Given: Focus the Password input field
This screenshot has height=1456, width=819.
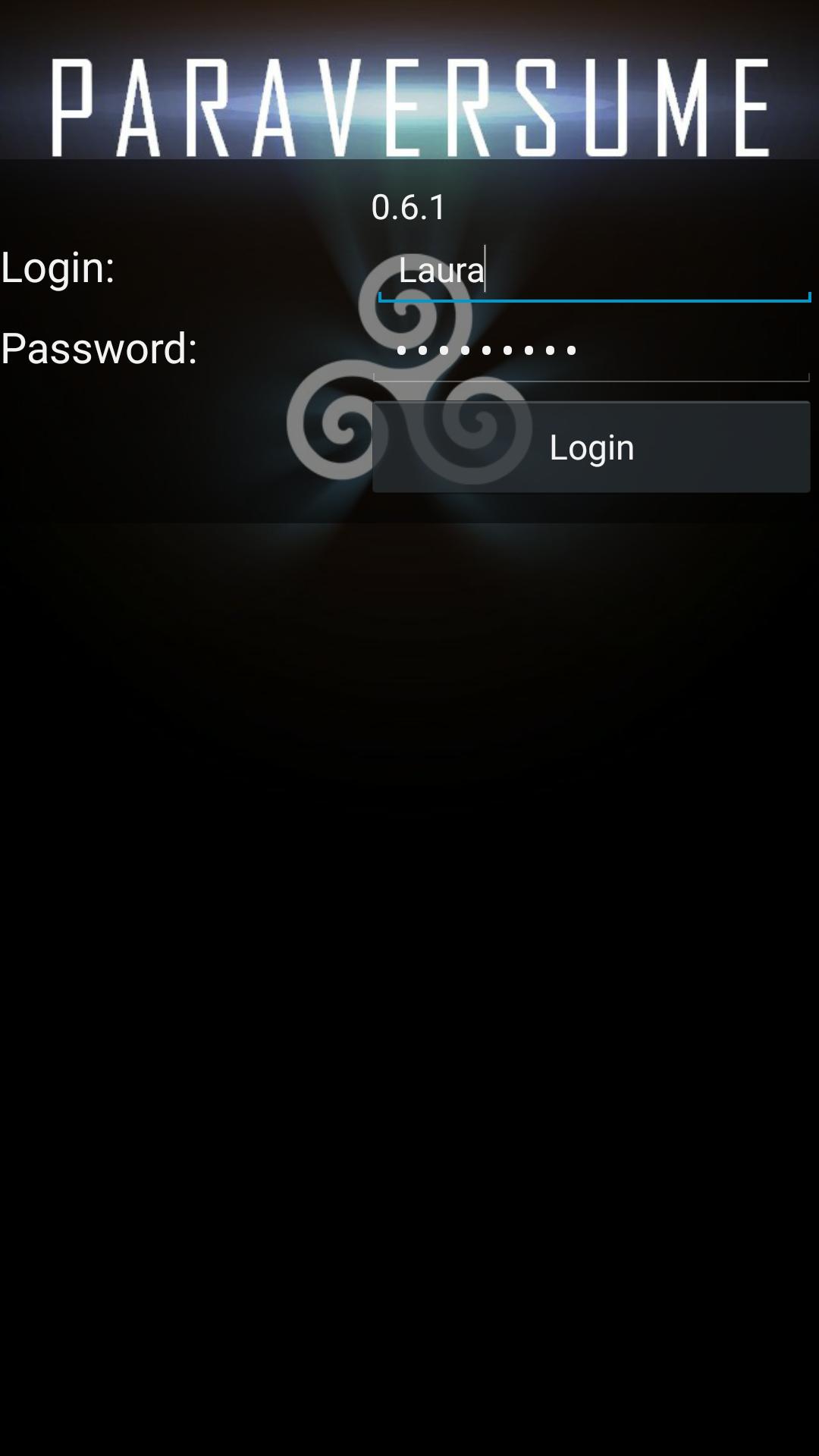Looking at the screenshot, I should tap(591, 350).
